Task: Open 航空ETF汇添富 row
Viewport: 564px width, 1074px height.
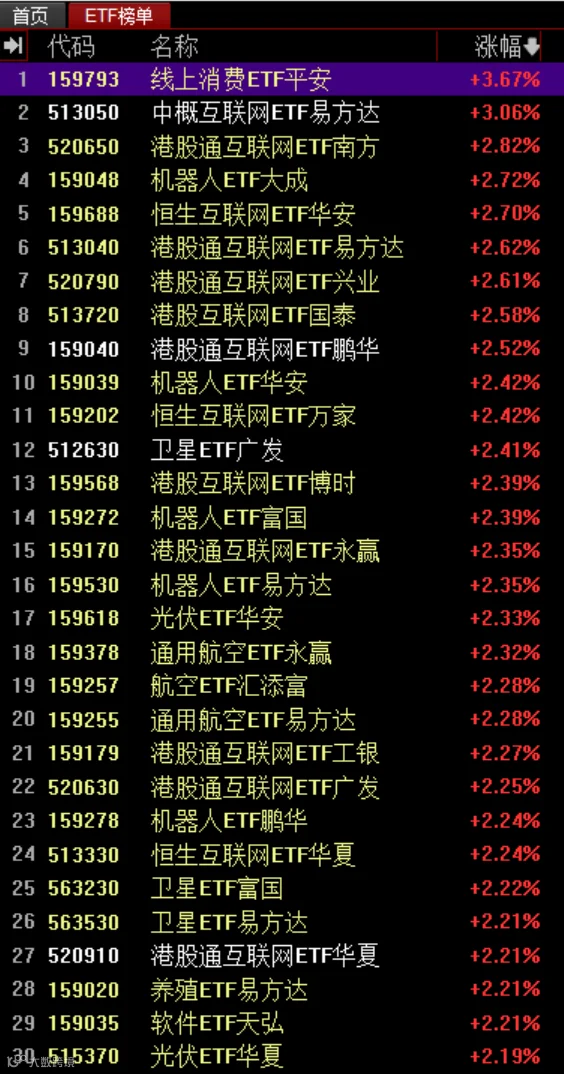Action: [282, 686]
